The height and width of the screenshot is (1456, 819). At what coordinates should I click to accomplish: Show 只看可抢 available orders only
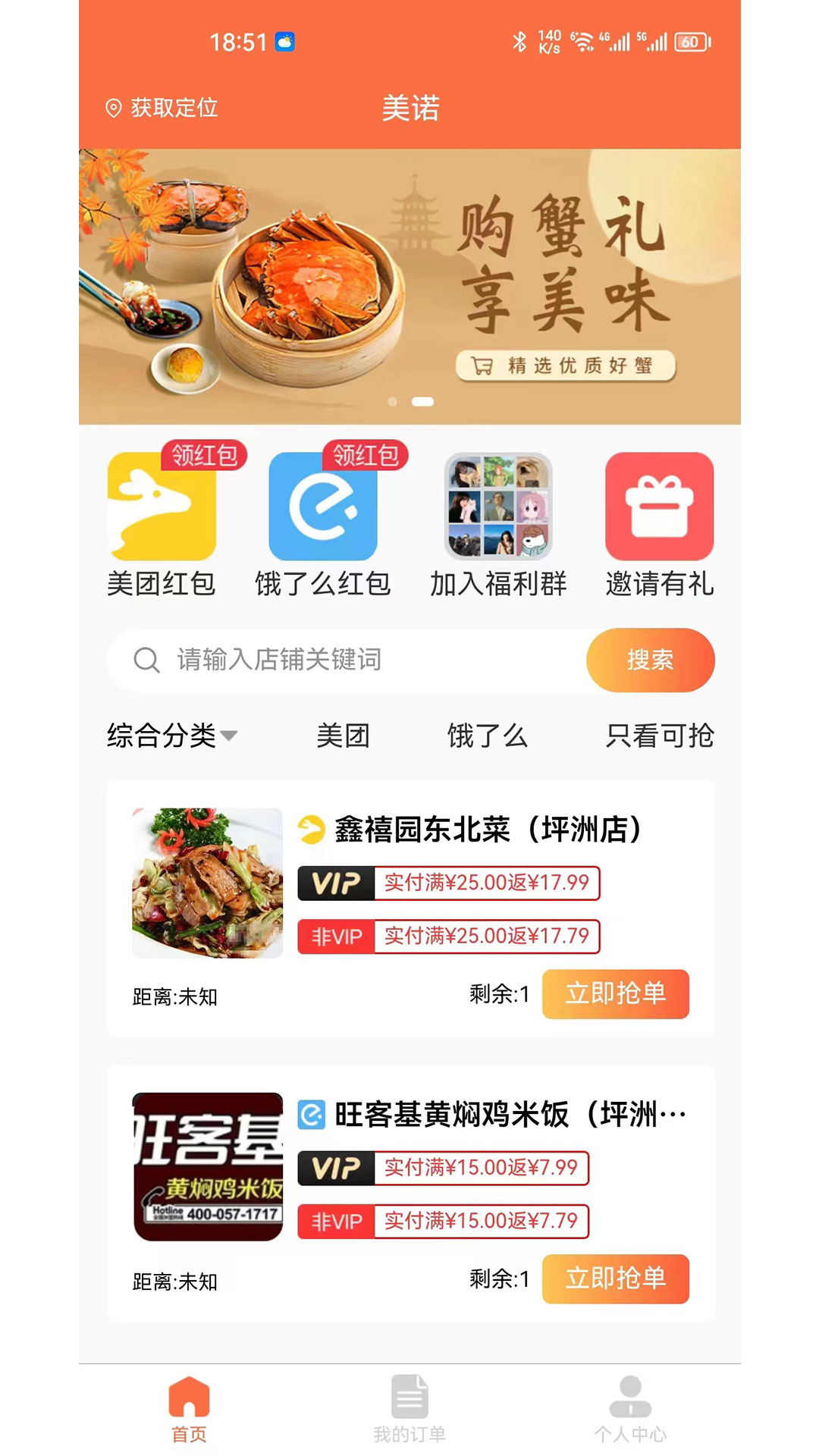659,736
